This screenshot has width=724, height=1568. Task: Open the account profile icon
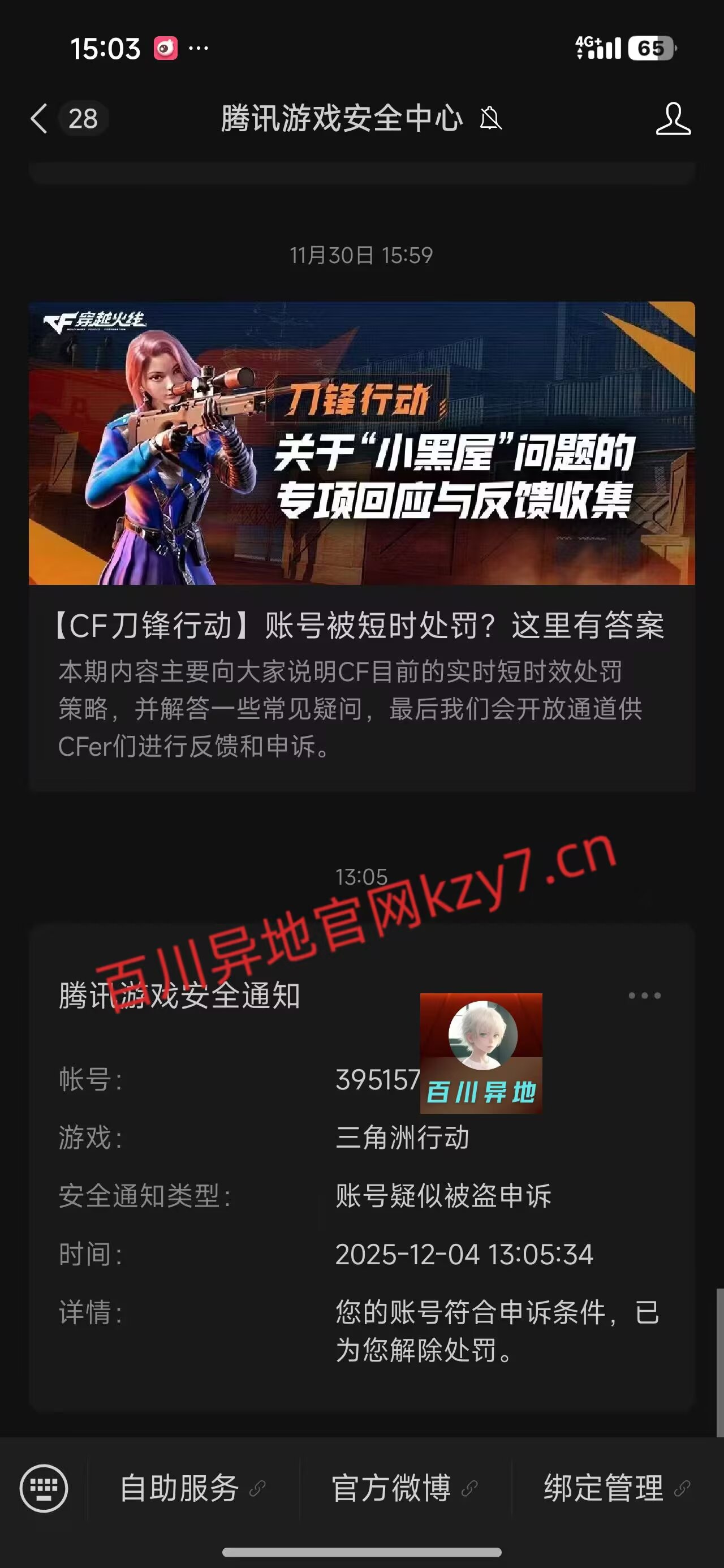pos(673,118)
